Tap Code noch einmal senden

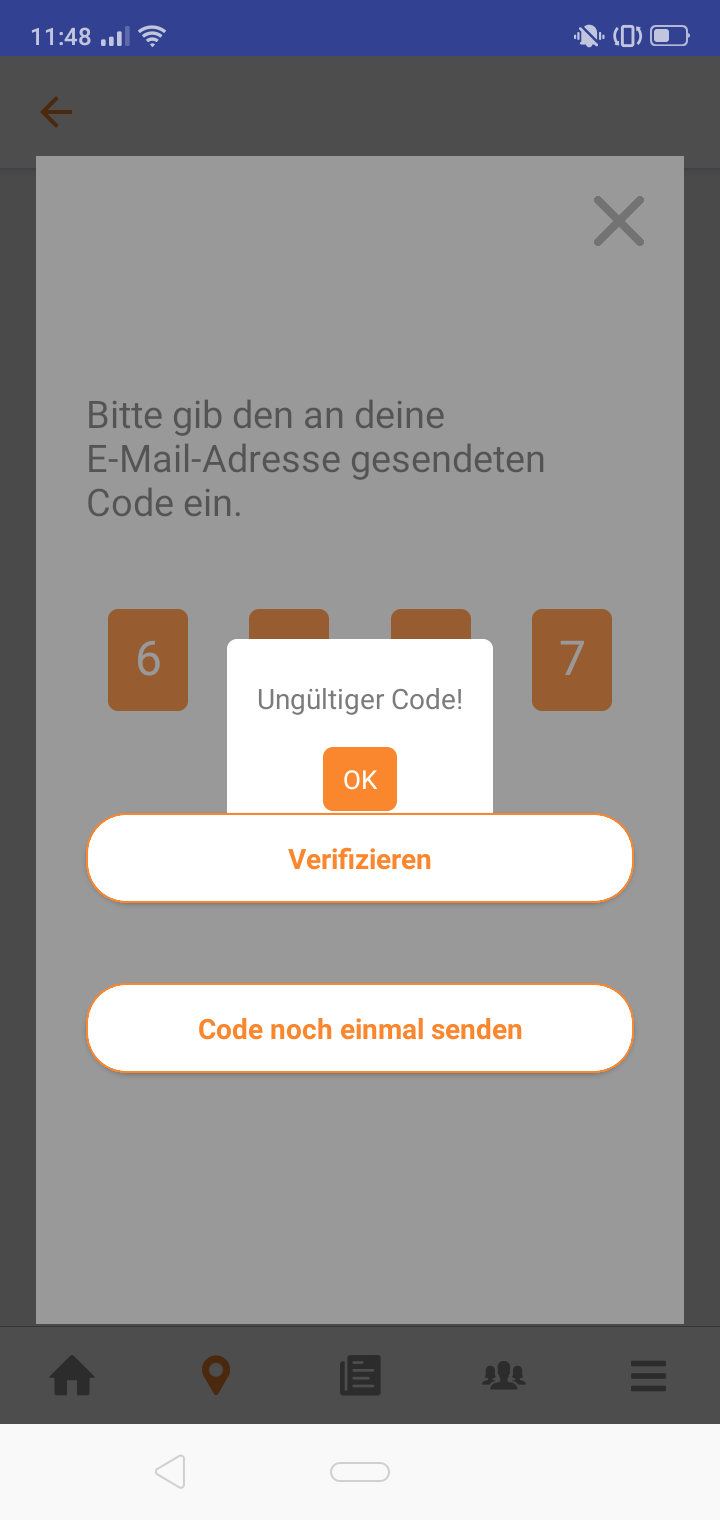click(x=360, y=1028)
